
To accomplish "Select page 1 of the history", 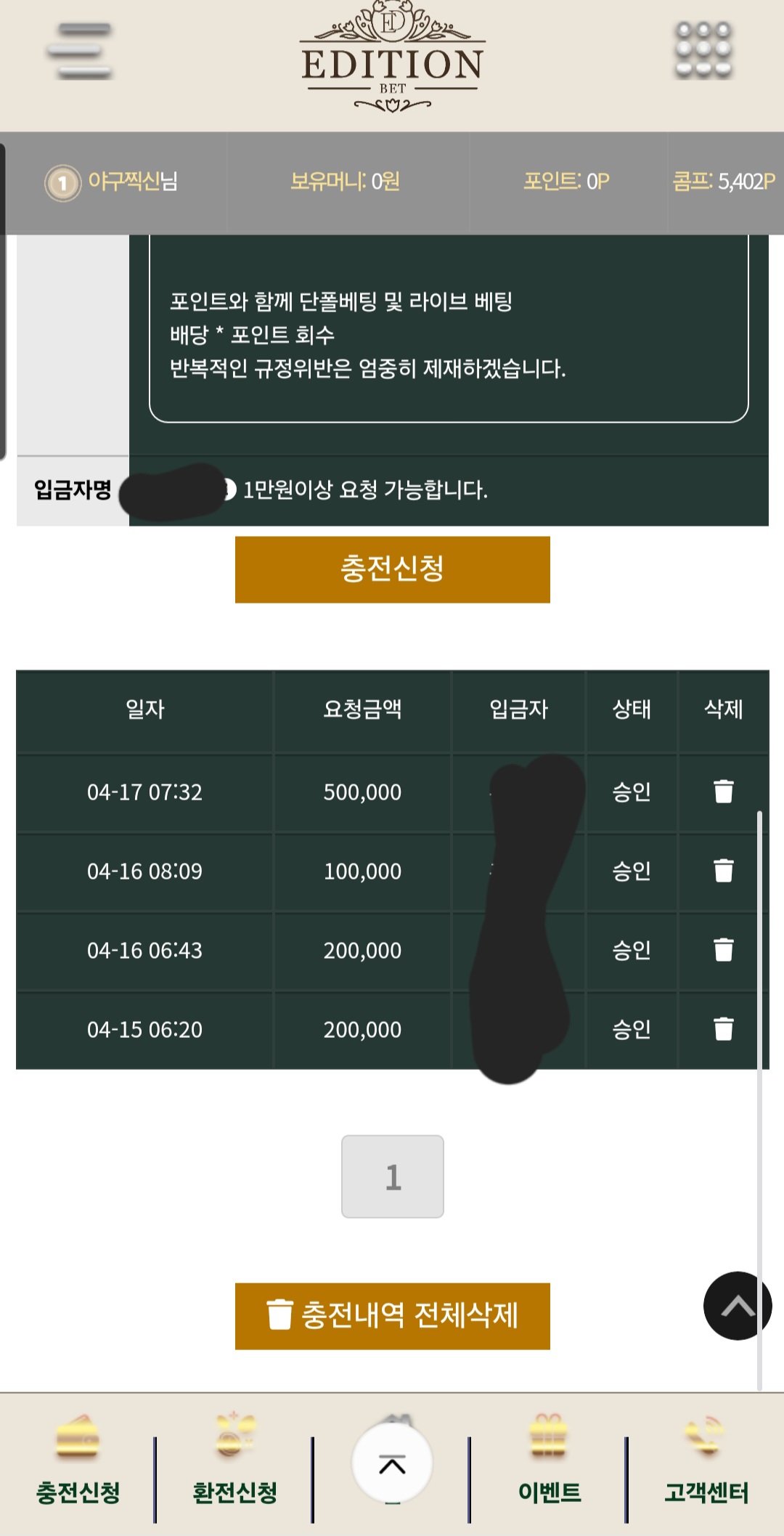I will (393, 1177).
